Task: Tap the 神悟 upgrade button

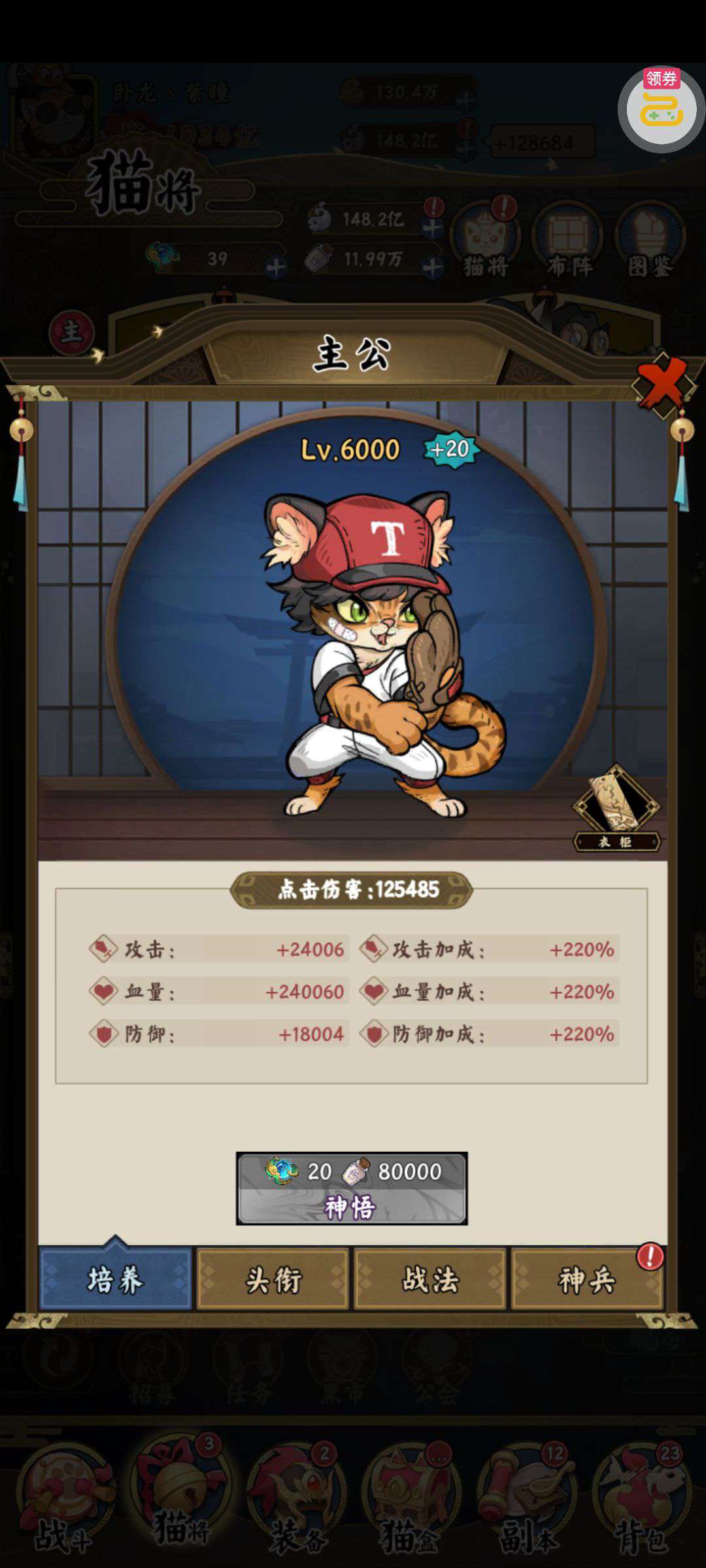Action: tap(352, 1188)
